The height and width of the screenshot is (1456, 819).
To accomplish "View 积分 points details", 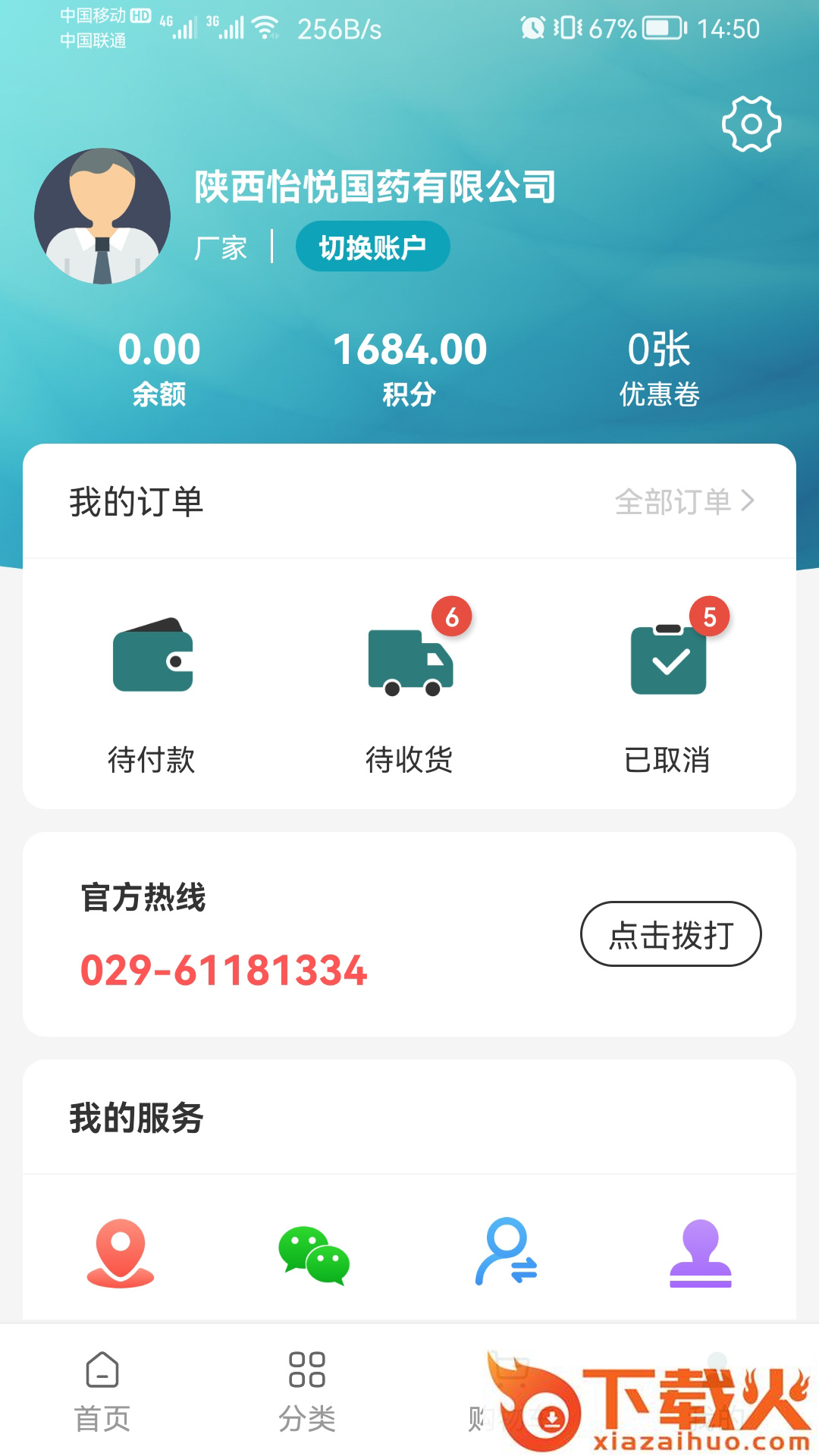I will (x=409, y=369).
